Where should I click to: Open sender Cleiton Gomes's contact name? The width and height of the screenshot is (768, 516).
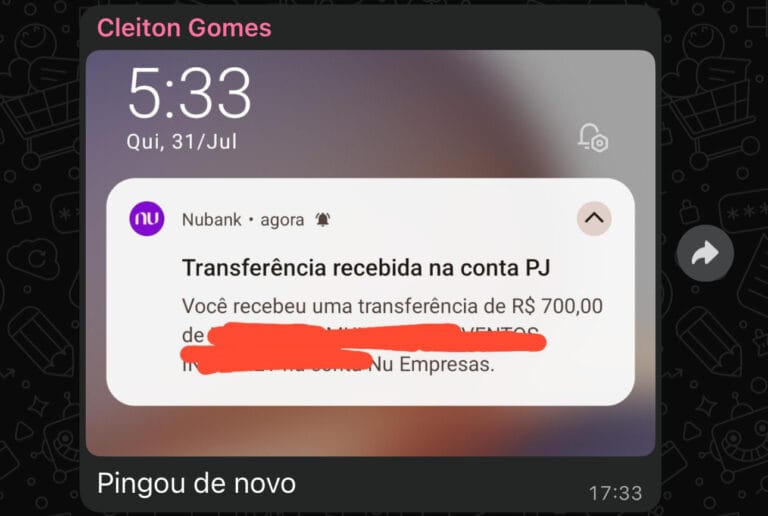(x=184, y=28)
